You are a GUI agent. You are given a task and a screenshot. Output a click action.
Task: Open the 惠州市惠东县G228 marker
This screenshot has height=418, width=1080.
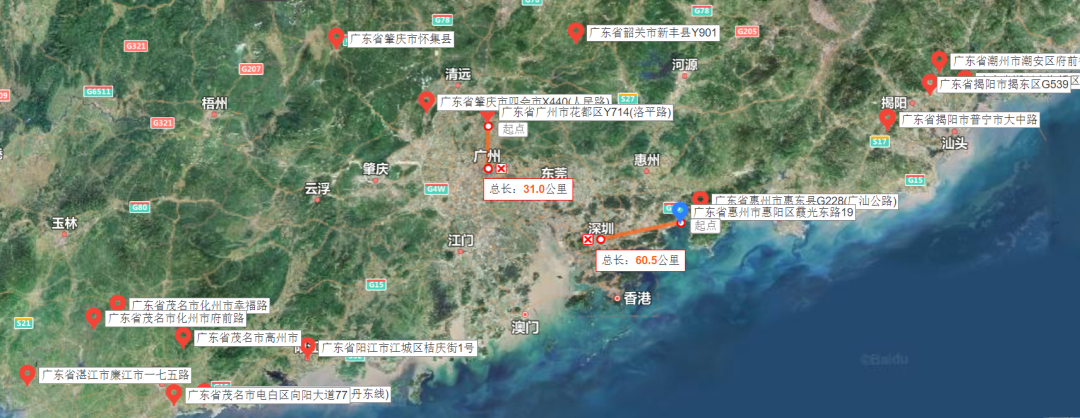click(x=700, y=198)
